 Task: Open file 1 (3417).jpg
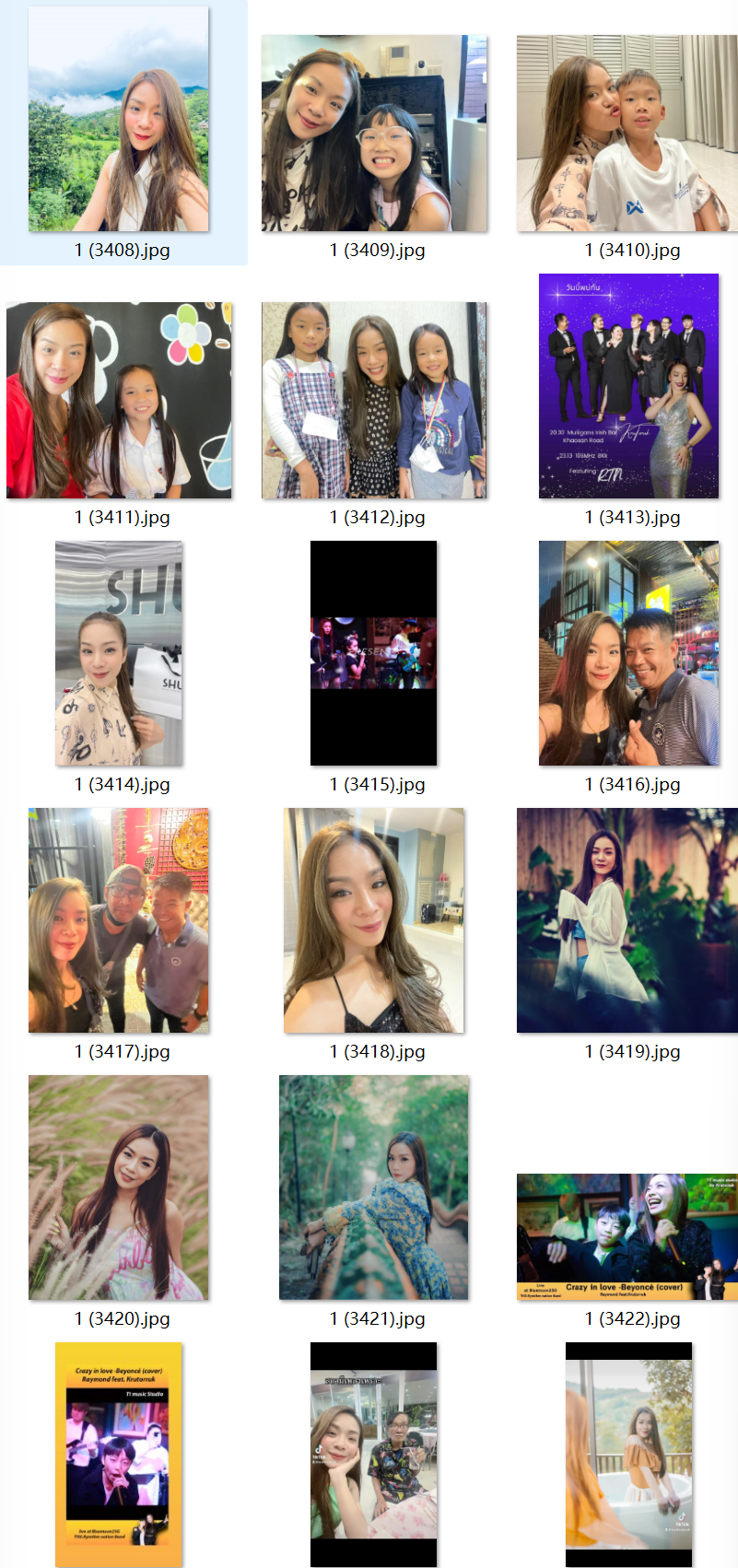point(119,920)
